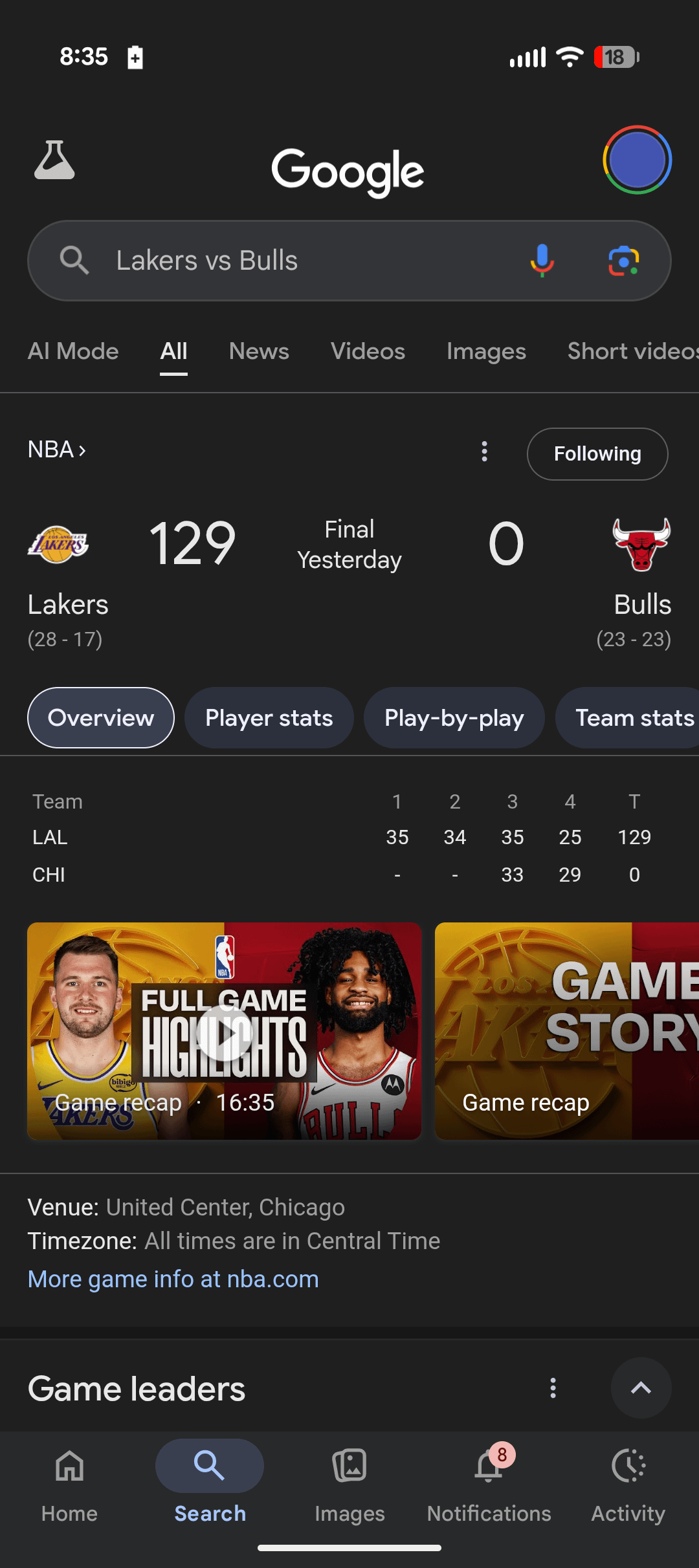The image size is (699, 1568).
Task: Open Google Lens camera search
Action: [x=623, y=261]
